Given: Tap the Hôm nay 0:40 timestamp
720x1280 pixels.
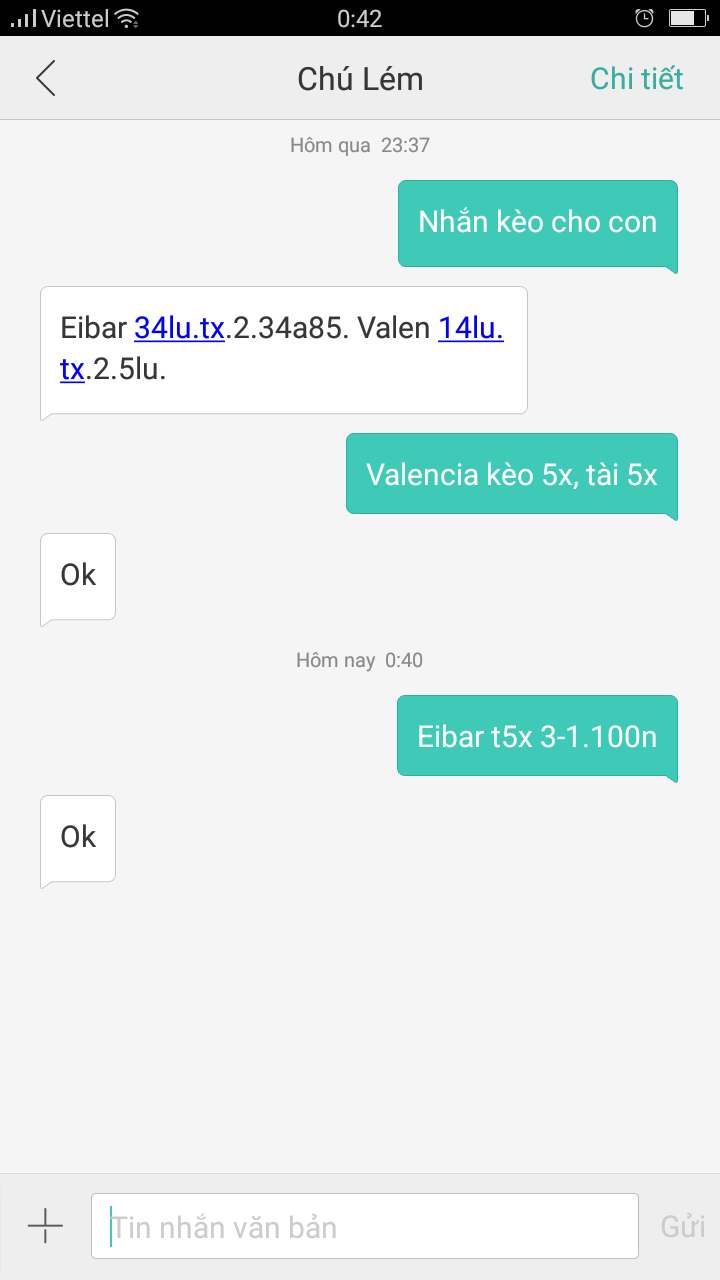Looking at the screenshot, I should tap(360, 659).
